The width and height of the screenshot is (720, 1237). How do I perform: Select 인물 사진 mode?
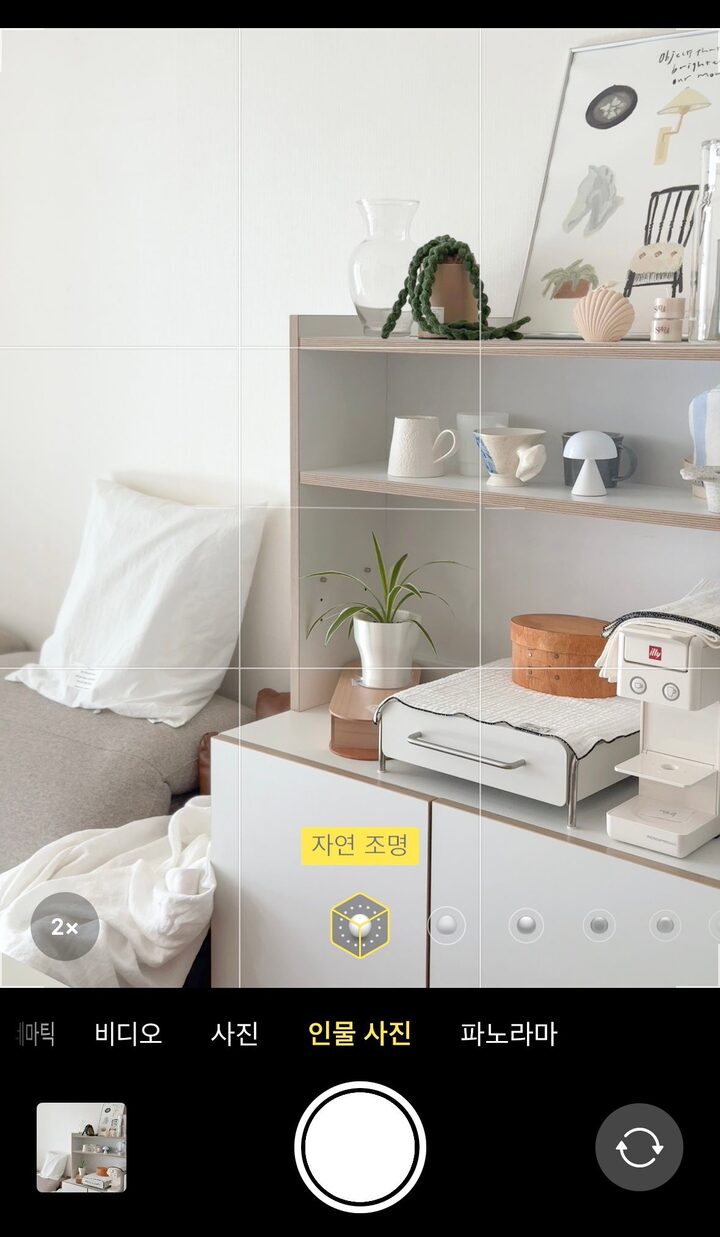tap(360, 1033)
